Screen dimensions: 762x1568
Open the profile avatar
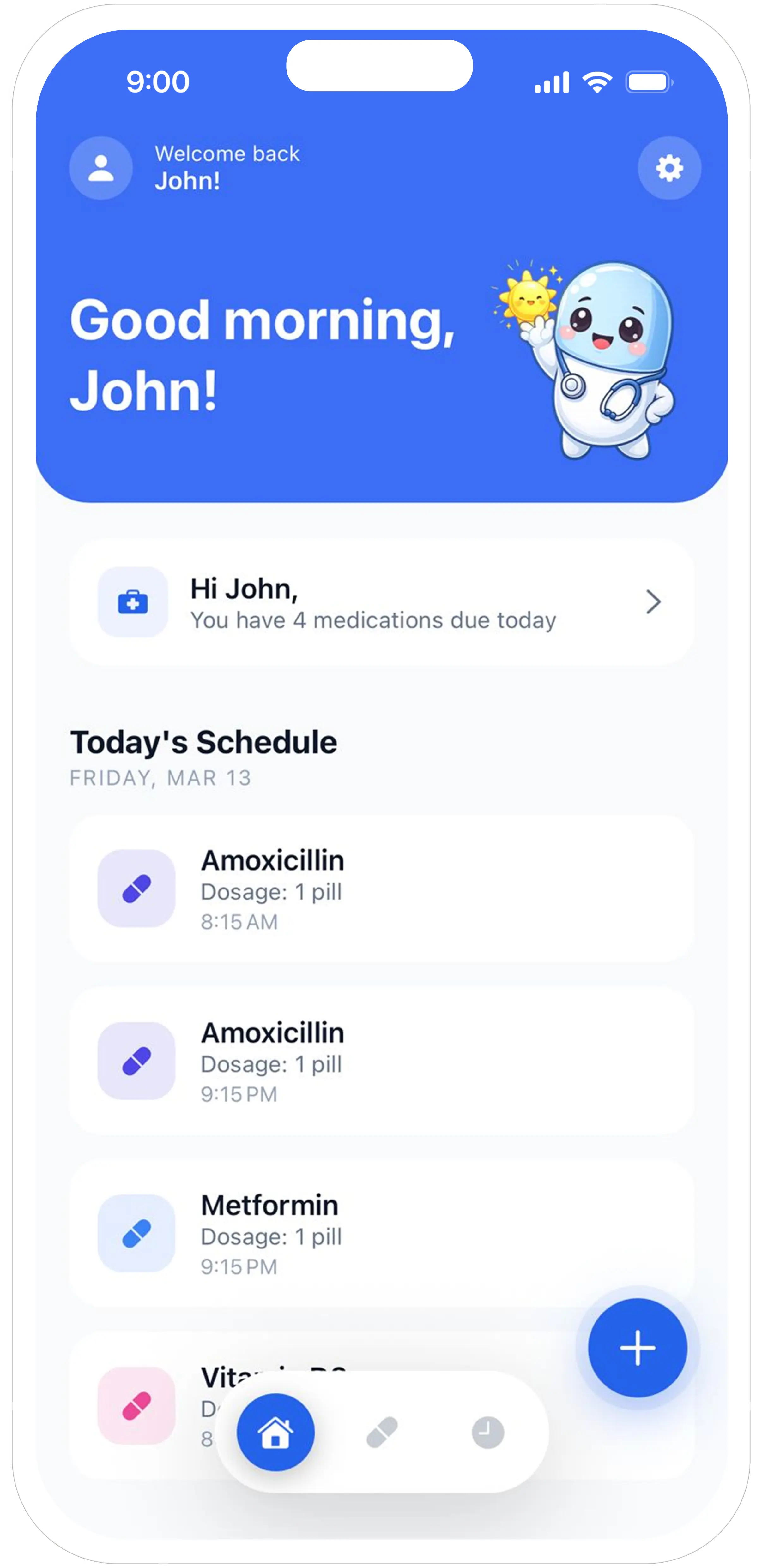[x=101, y=168]
